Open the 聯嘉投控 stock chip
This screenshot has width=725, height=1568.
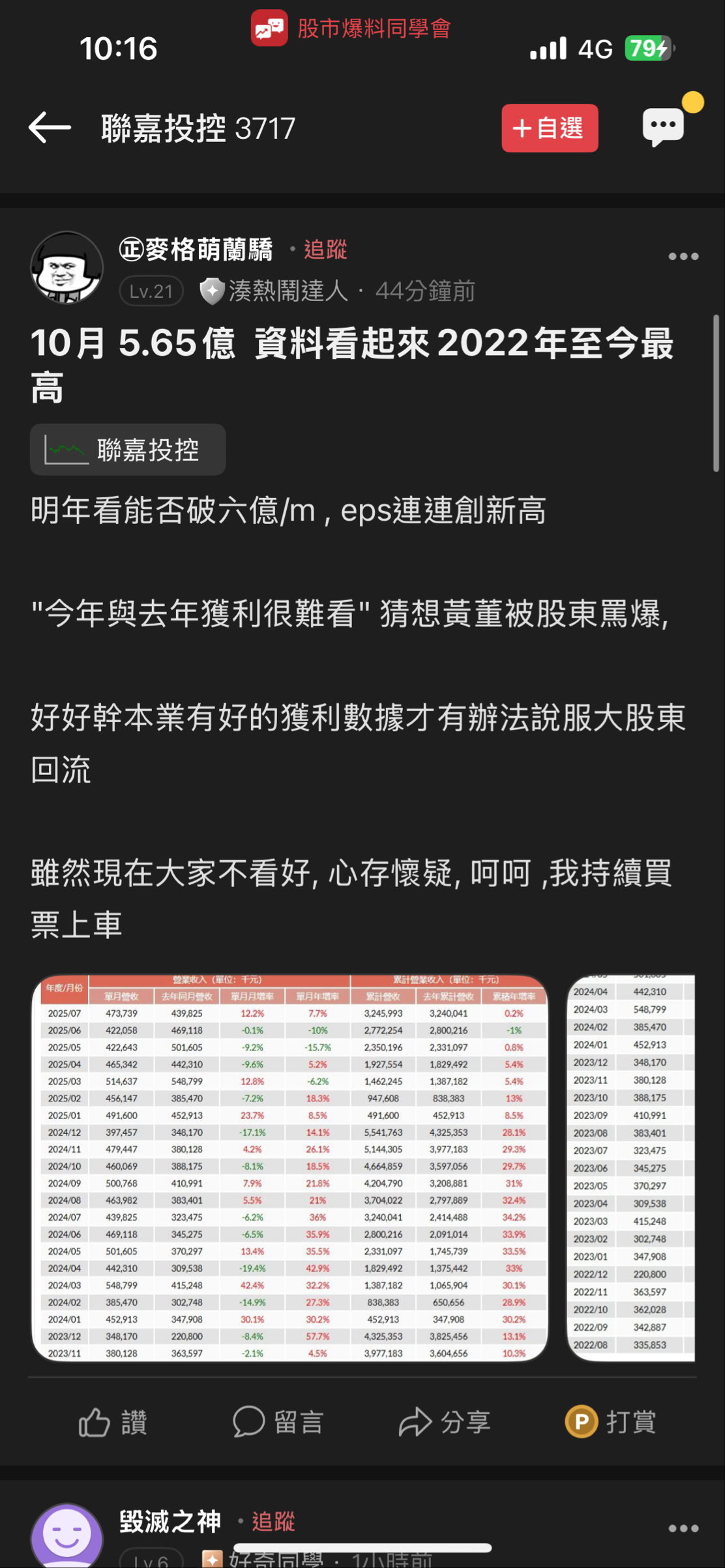coord(128,450)
